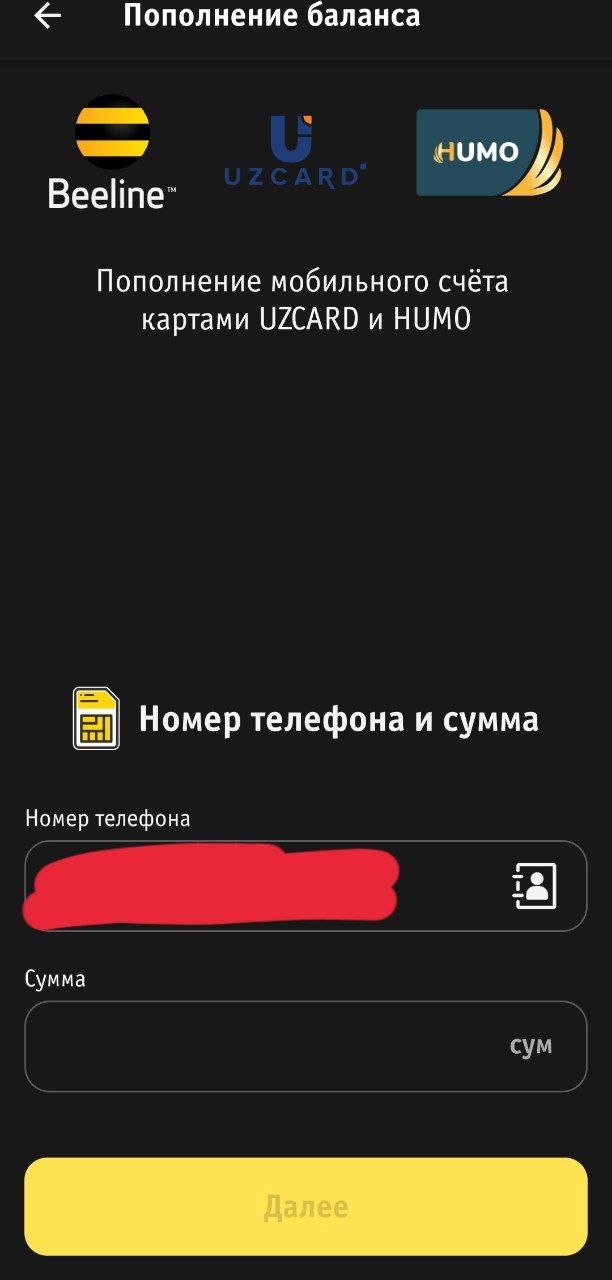Tap the Сумма amount field
This screenshot has width=612, height=1280.
(260, 1046)
